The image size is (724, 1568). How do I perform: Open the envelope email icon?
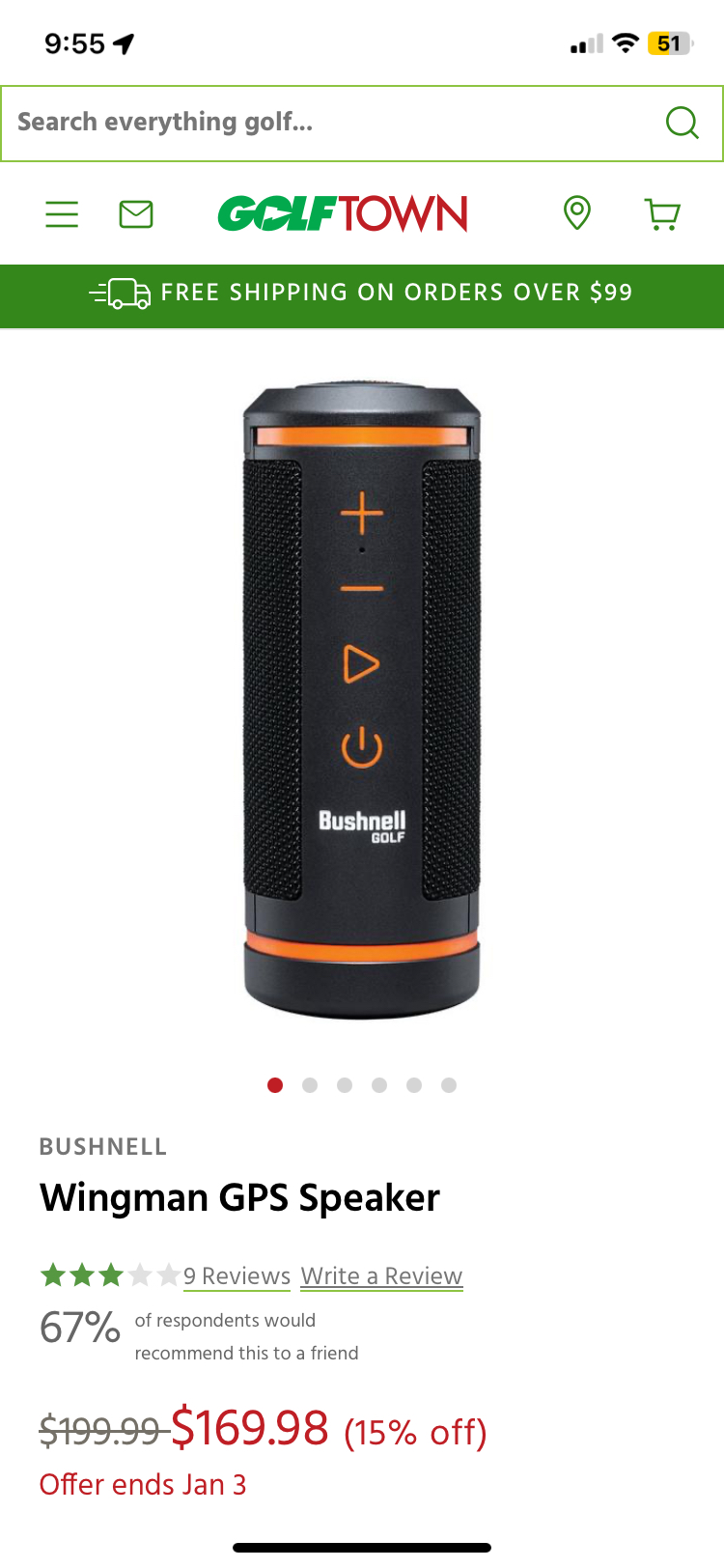click(136, 213)
